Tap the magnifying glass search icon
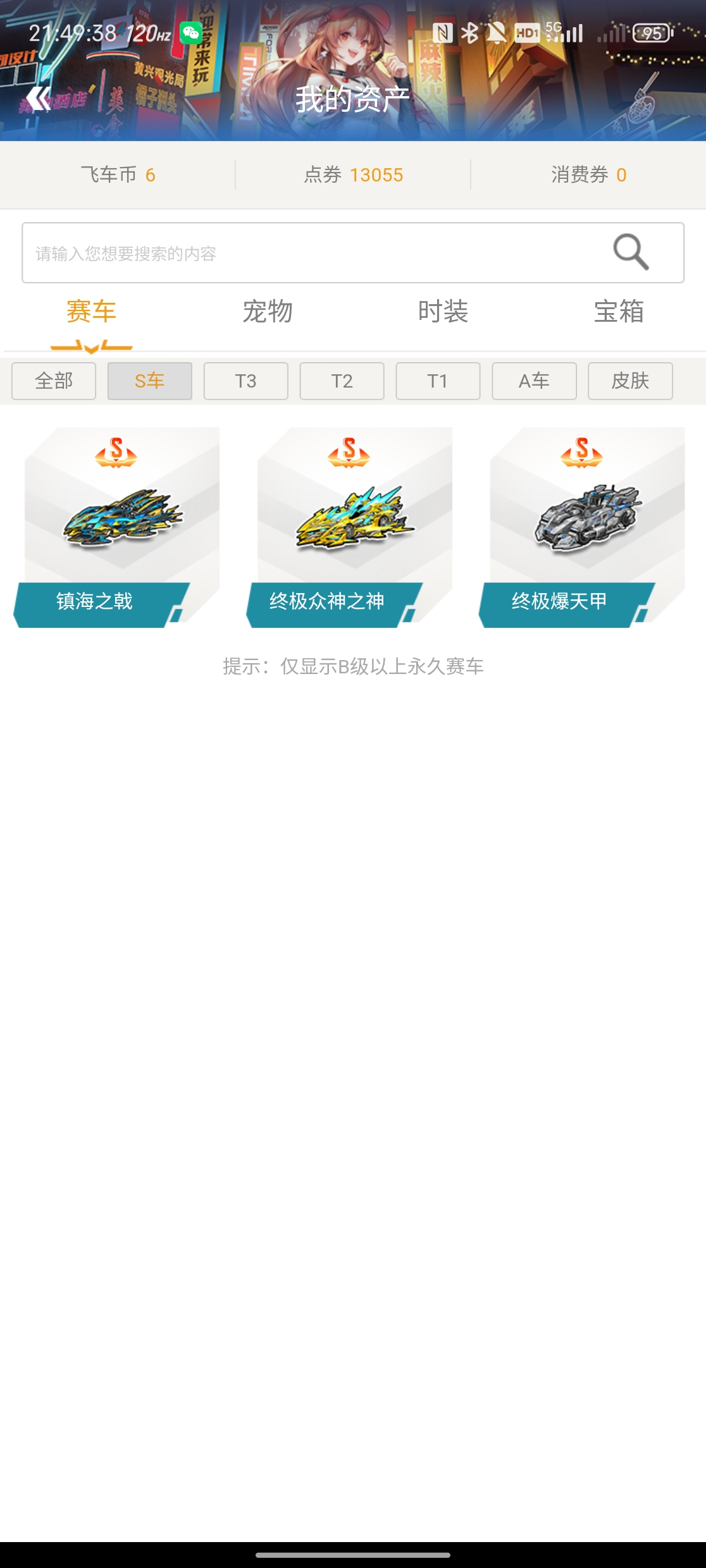The height and width of the screenshot is (1568, 706). pyautogui.click(x=631, y=252)
